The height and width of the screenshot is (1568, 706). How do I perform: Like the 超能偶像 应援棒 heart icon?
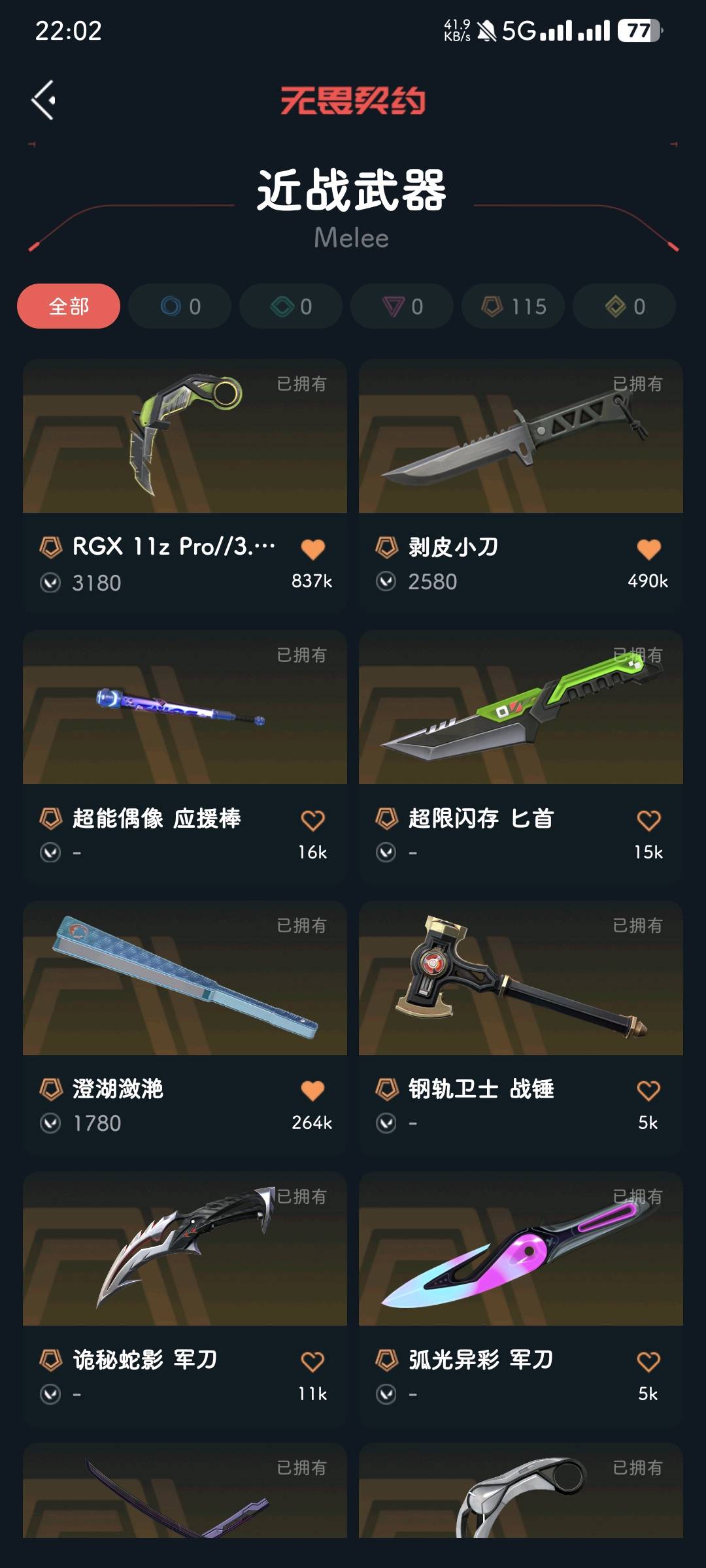312,821
